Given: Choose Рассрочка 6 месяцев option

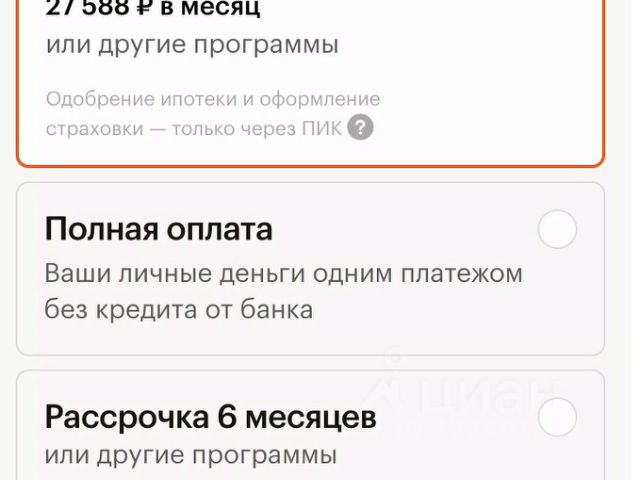Looking at the screenshot, I should pyautogui.click(x=557, y=417).
